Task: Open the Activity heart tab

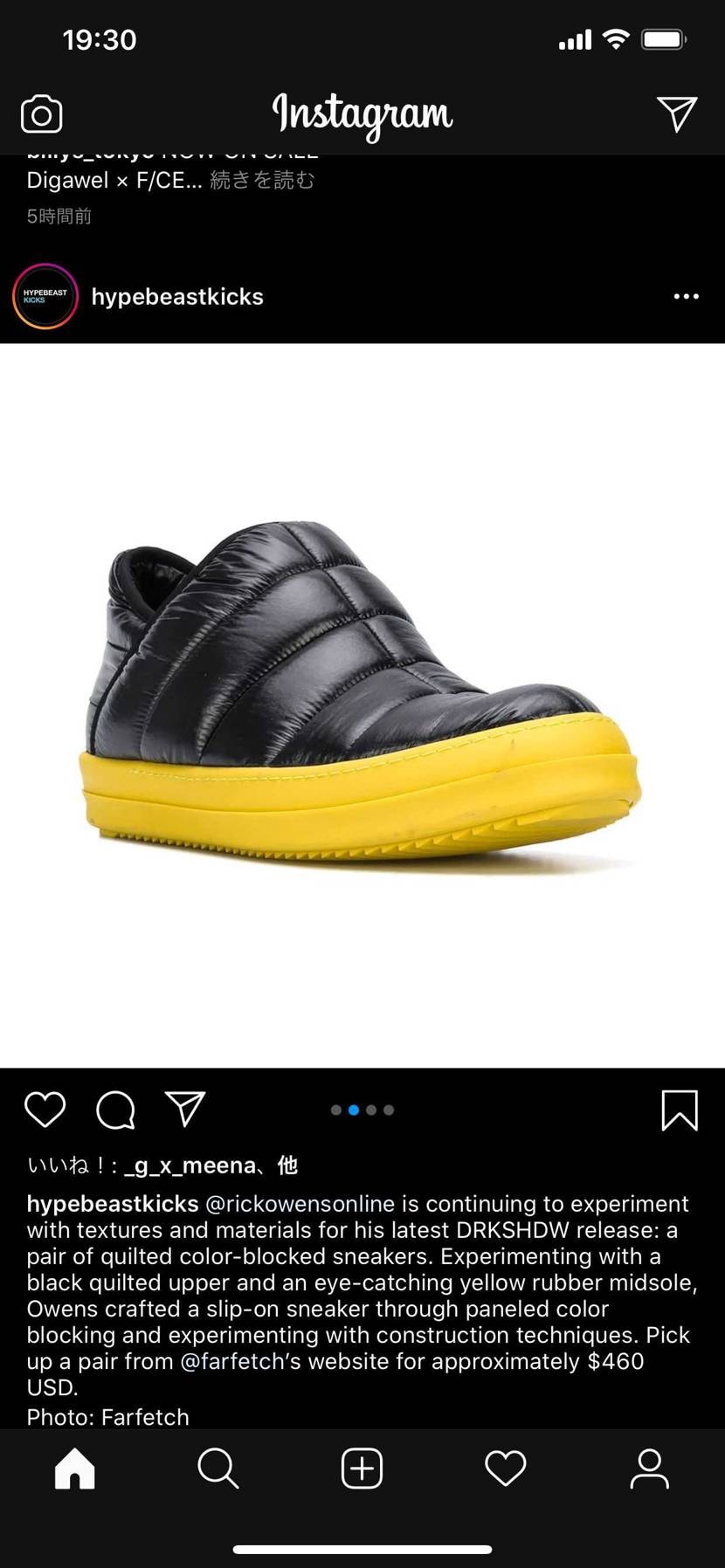Action: point(506,1468)
